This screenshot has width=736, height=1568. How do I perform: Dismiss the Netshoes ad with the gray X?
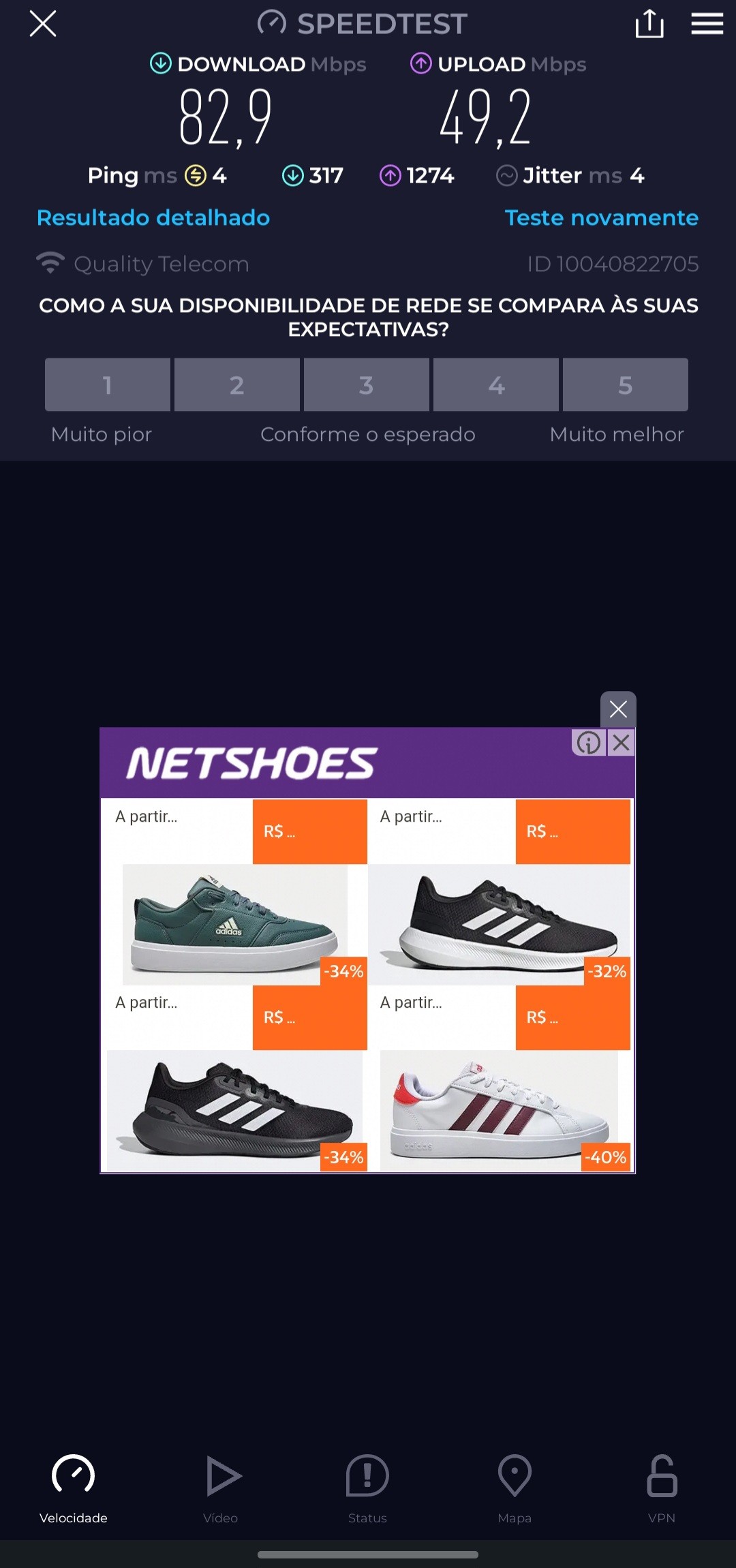[618, 709]
